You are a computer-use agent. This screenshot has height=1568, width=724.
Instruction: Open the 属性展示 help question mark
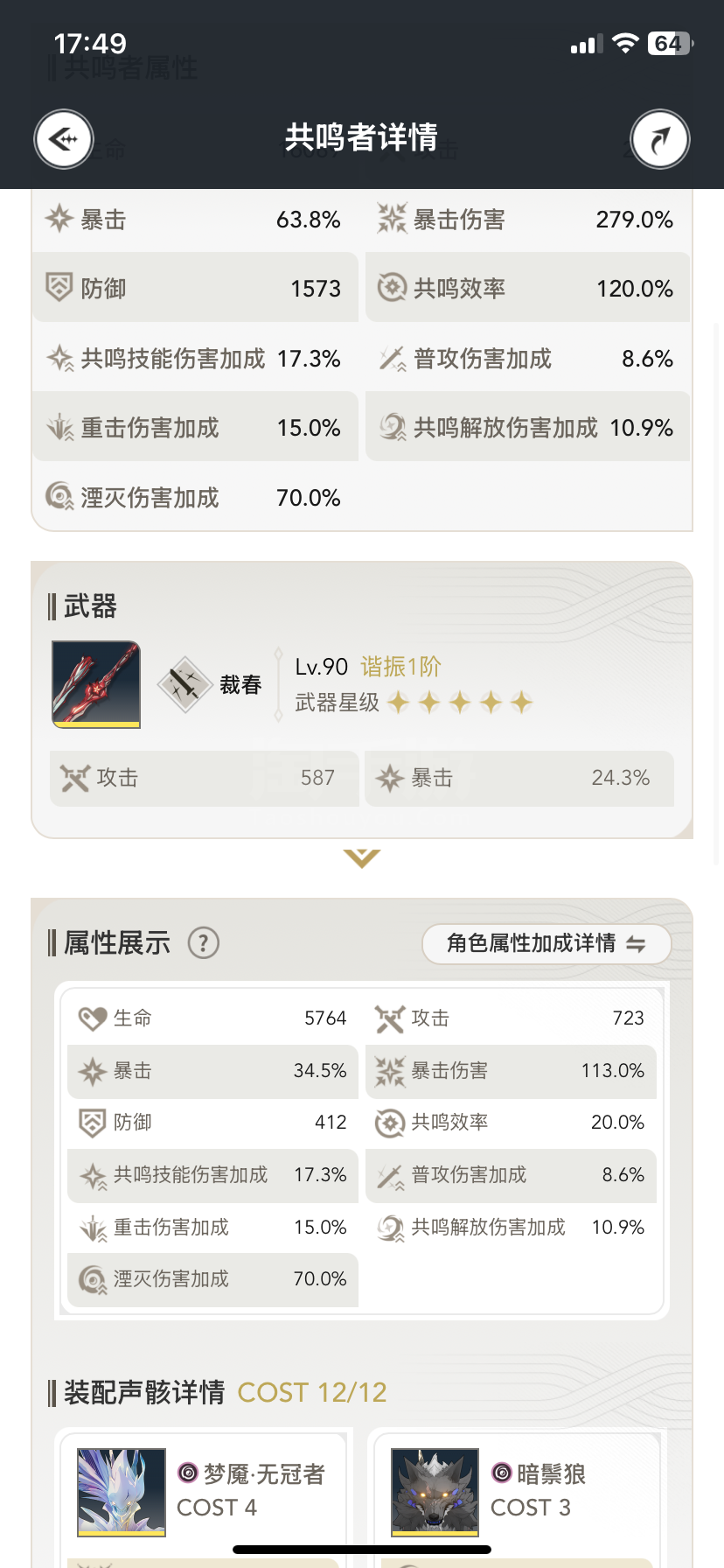coord(204,942)
